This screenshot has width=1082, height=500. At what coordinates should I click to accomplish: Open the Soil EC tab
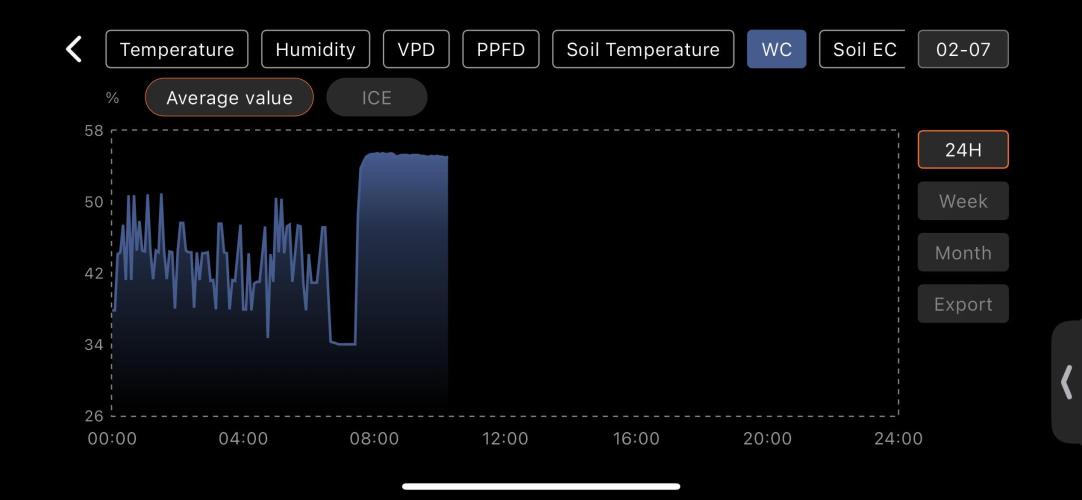(863, 49)
